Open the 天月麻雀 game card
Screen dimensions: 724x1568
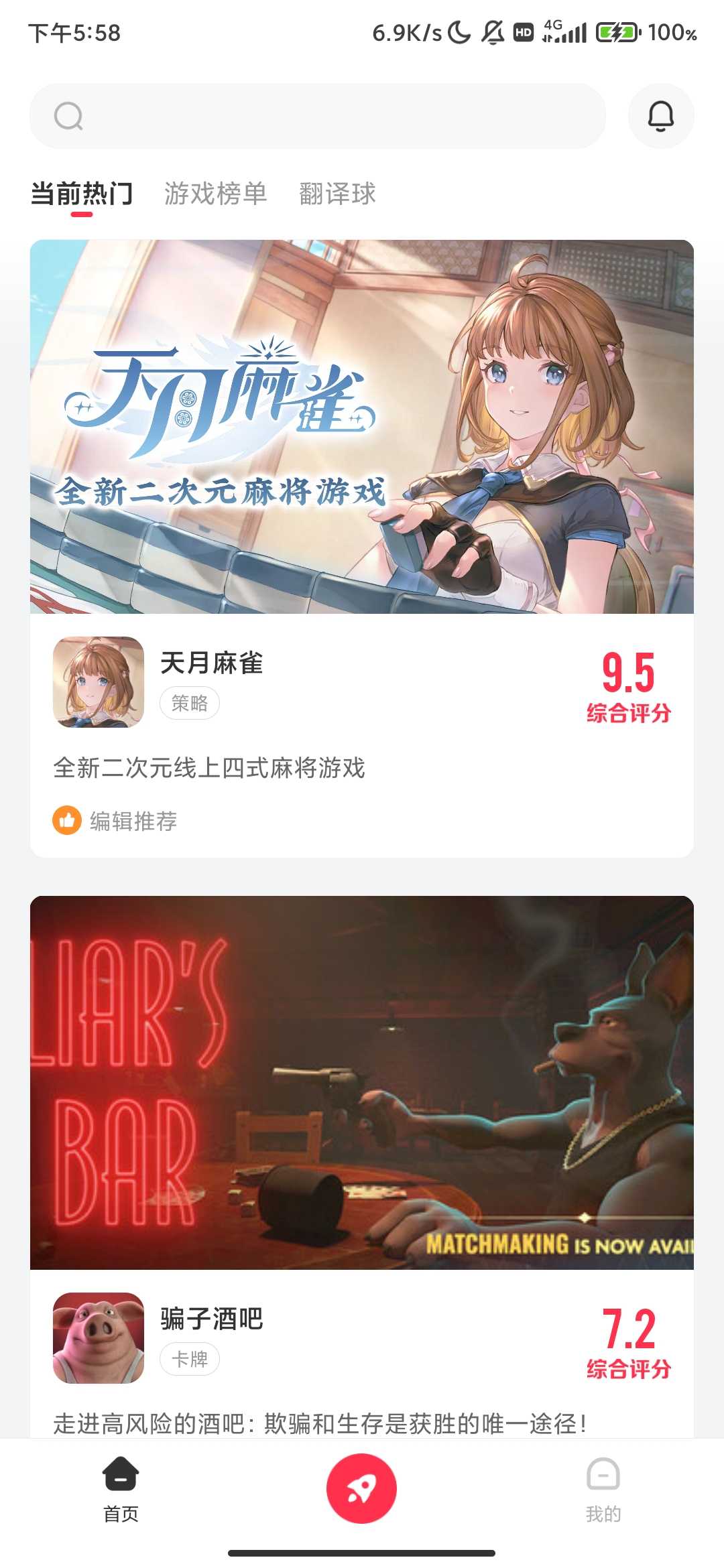pyautogui.click(x=362, y=427)
